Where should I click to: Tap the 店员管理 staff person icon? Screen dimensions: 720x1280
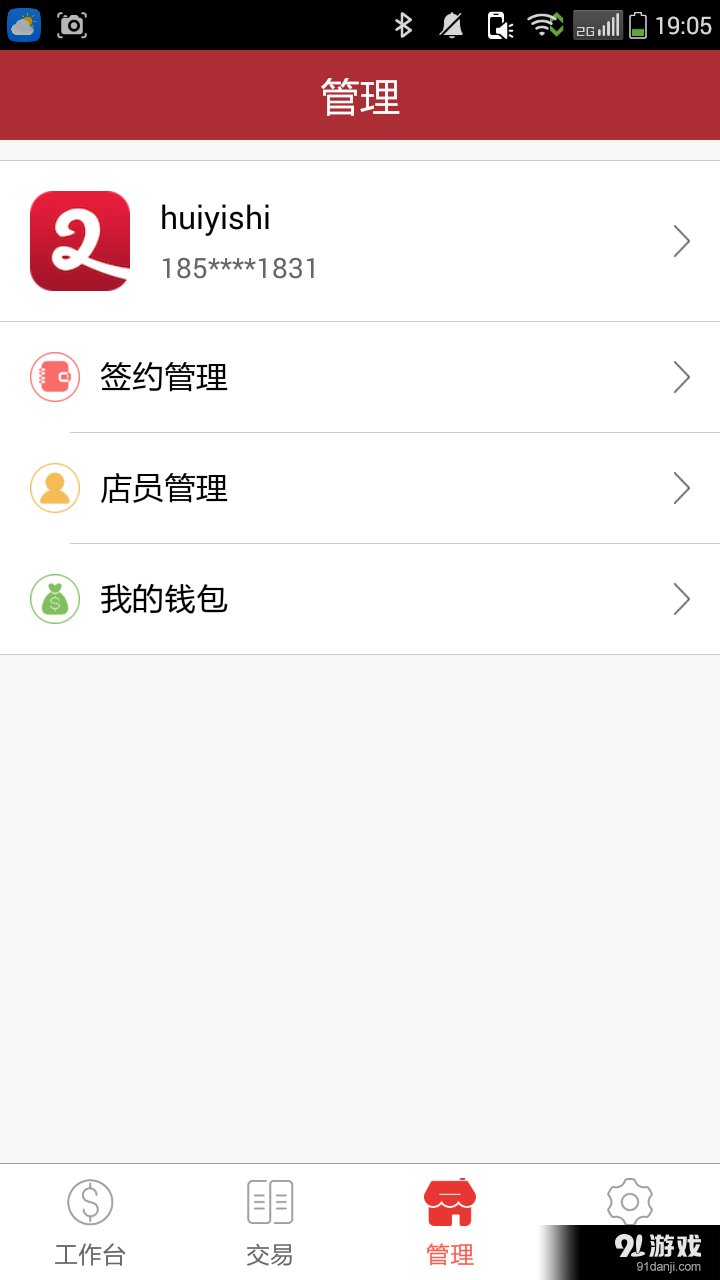pos(55,488)
